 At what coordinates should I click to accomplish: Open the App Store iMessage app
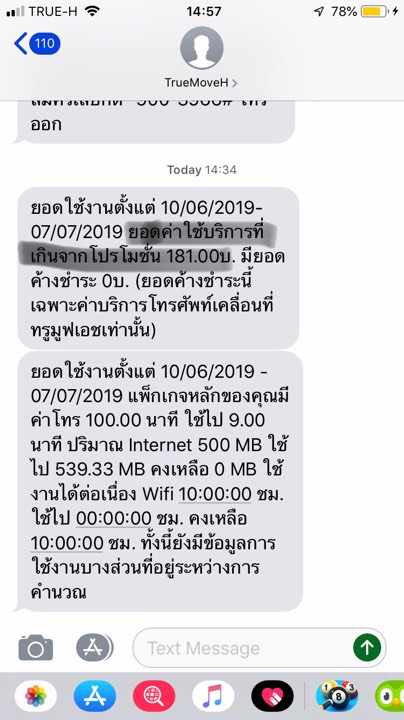[x=95, y=696]
